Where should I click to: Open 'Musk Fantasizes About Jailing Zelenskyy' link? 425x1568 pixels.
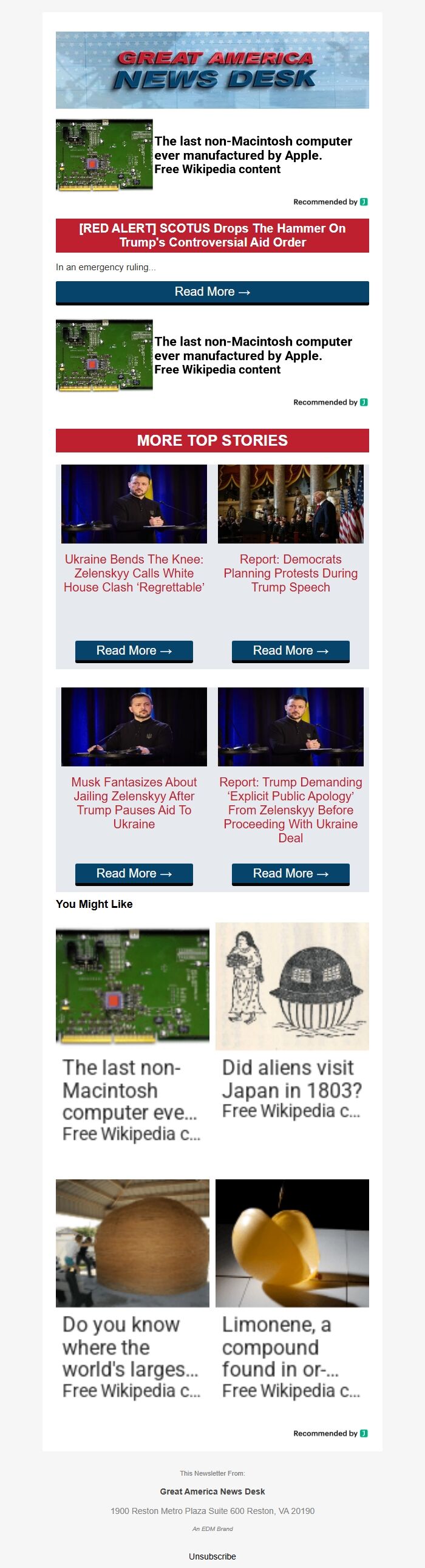tap(134, 802)
